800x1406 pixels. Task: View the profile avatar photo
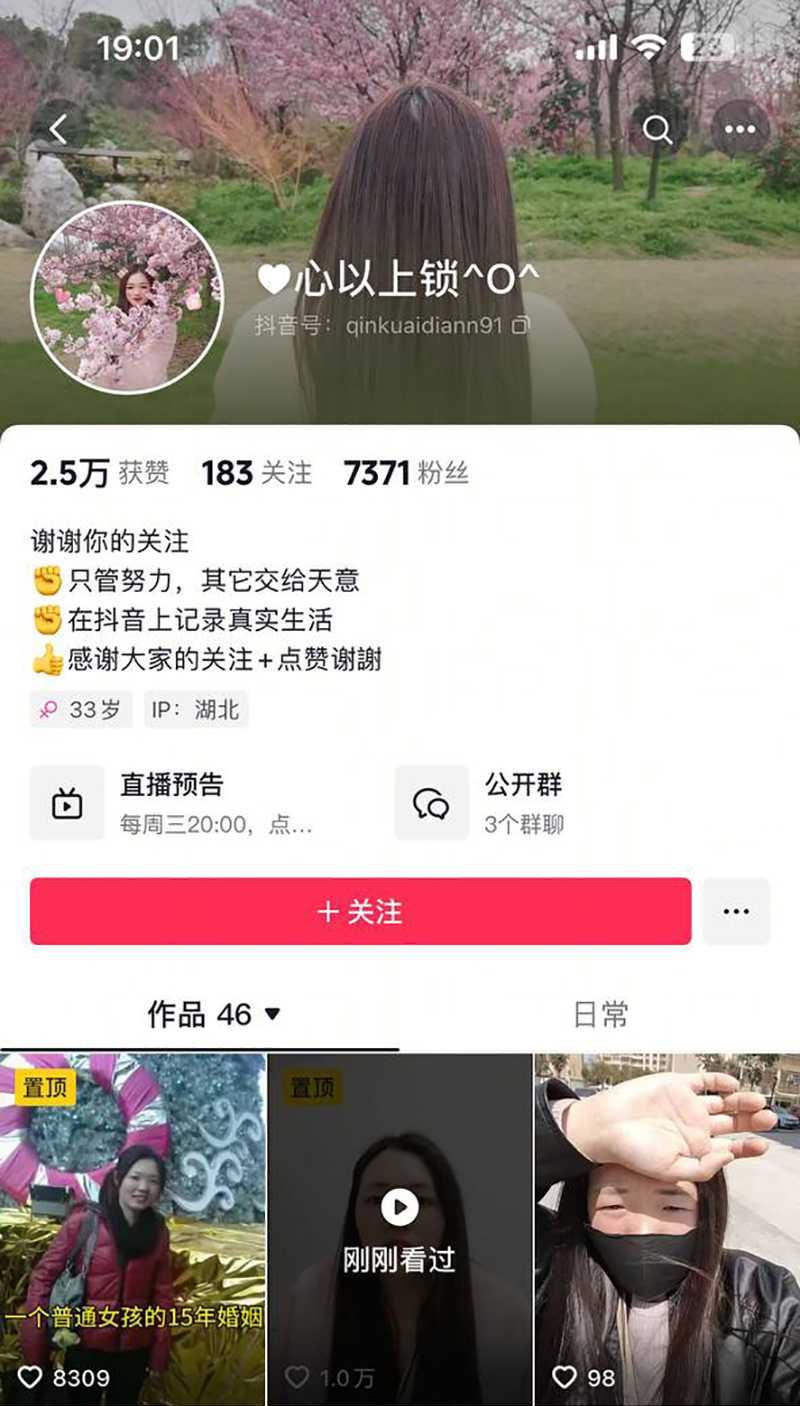click(127, 297)
